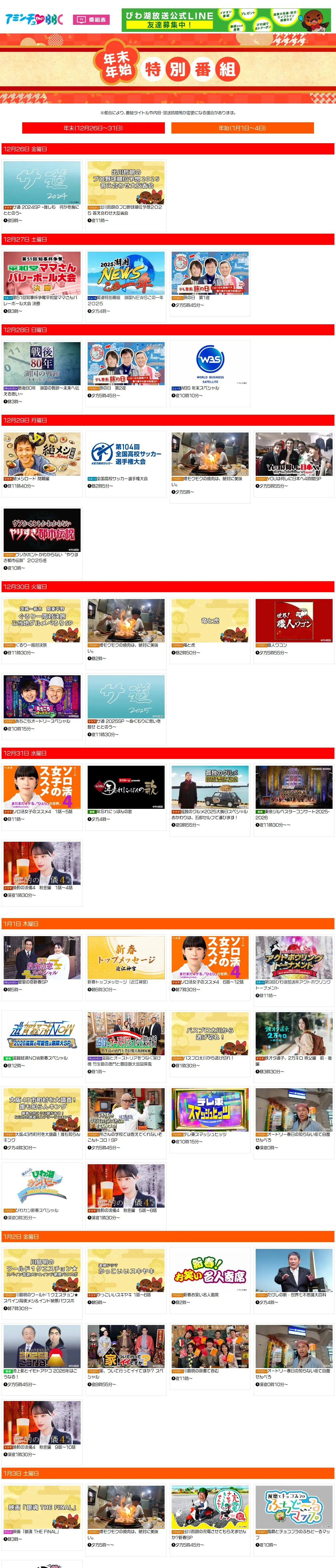Open 湖国NEWSこの一年 2025 card

point(126,284)
